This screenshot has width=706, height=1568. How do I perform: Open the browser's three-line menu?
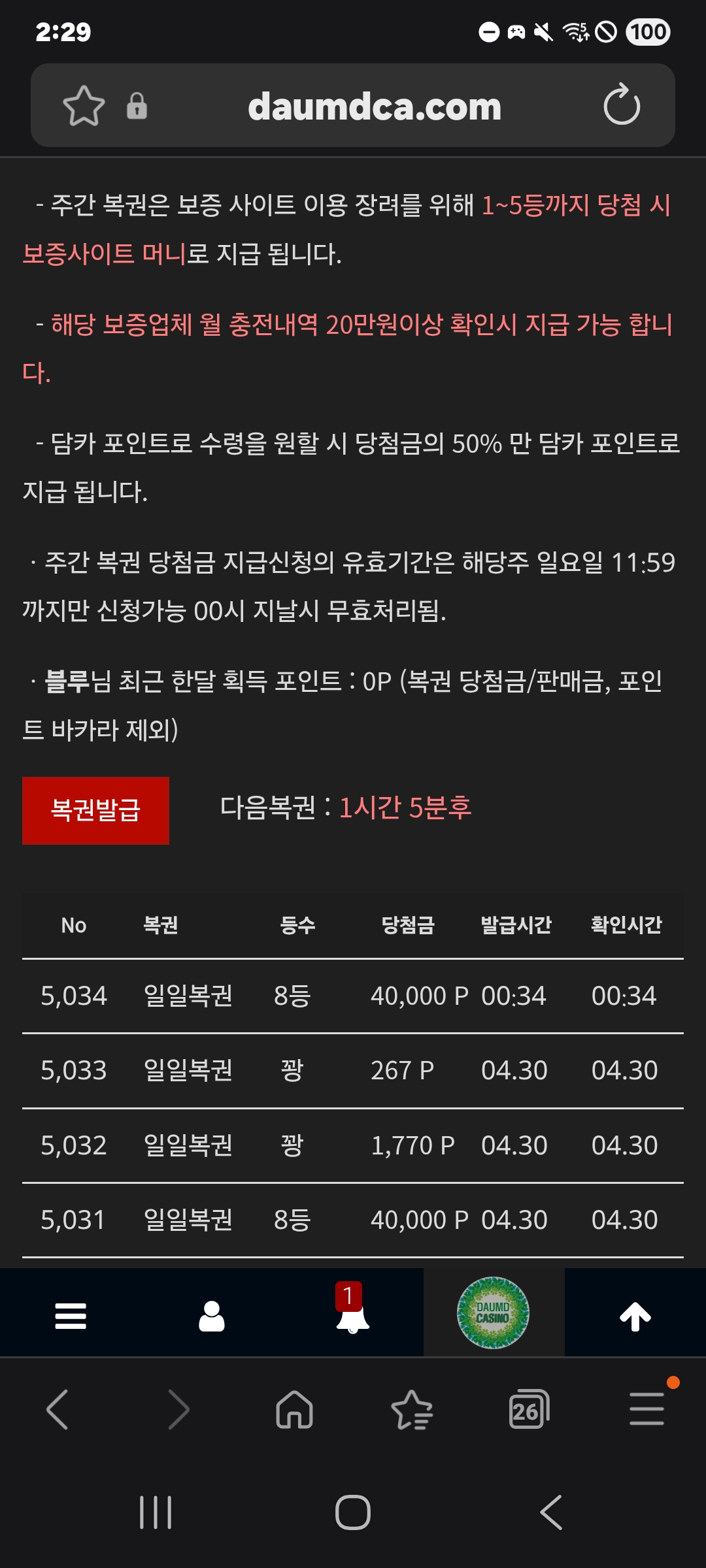[647, 1409]
